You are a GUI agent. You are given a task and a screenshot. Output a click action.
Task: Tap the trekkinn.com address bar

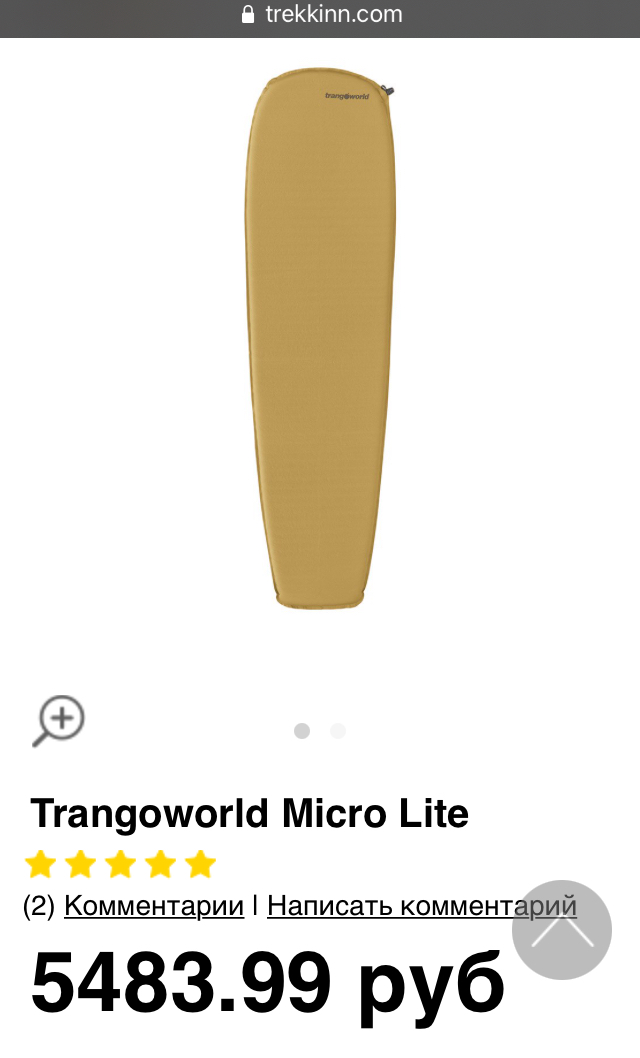pos(320,14)
